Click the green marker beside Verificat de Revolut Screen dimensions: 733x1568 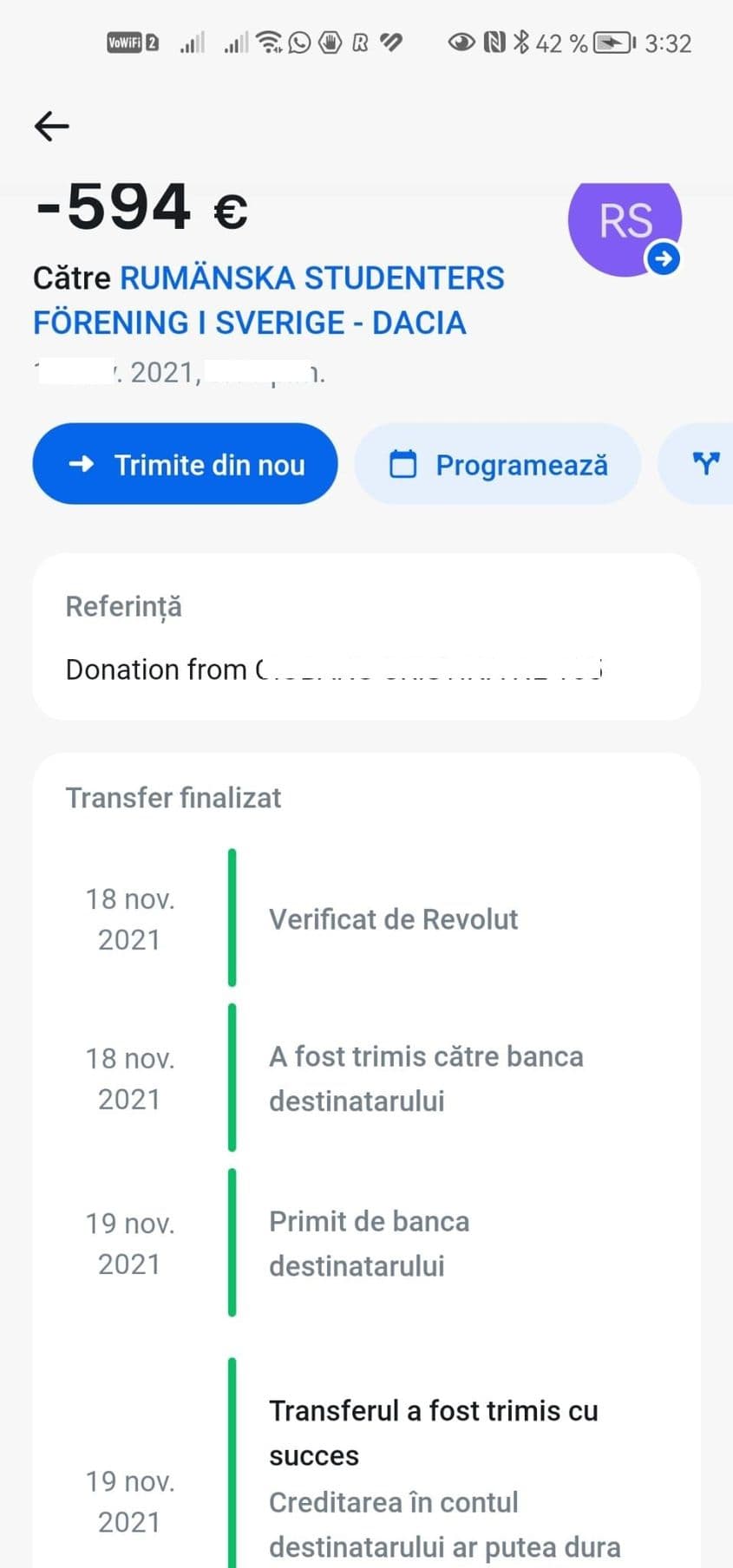(x=232, y=918)
